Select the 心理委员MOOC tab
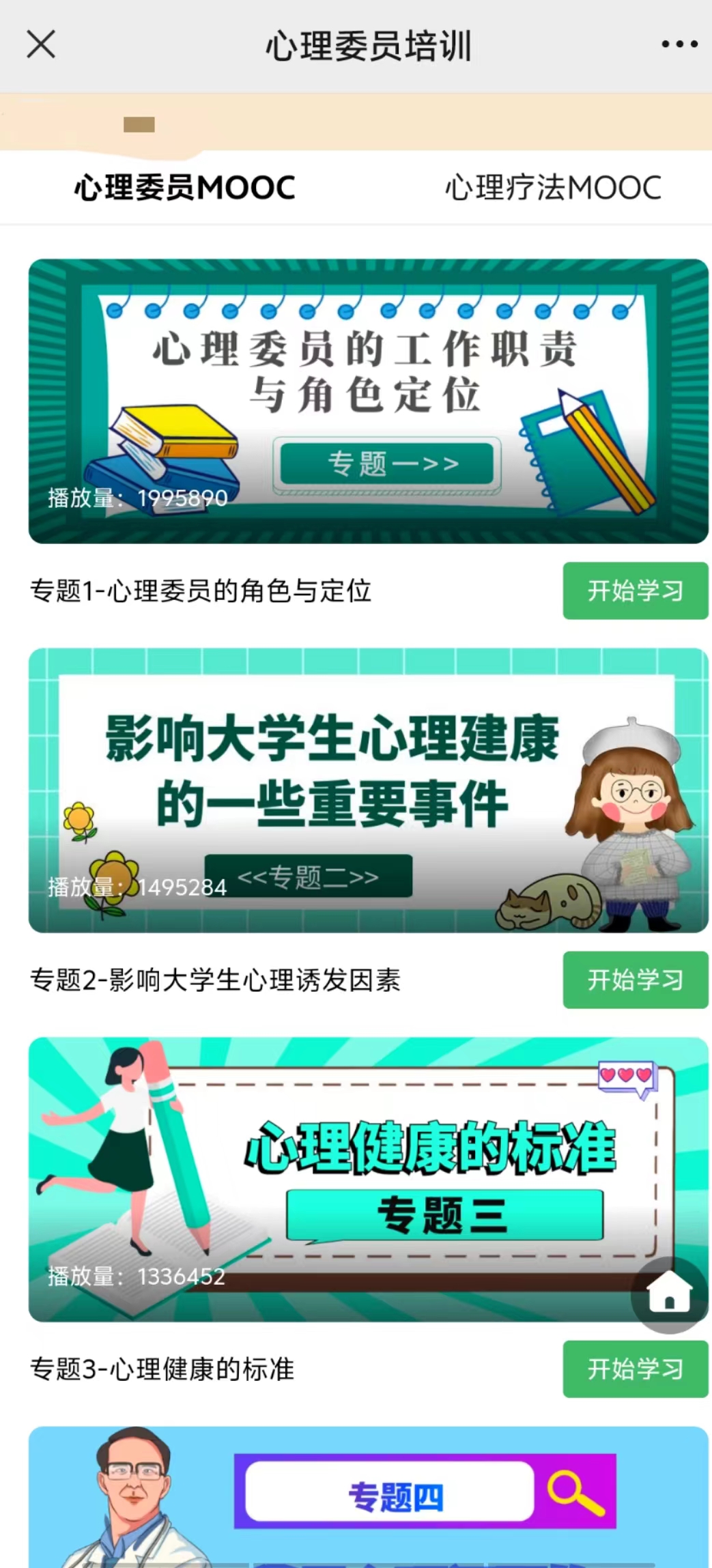 click(184, 188)
